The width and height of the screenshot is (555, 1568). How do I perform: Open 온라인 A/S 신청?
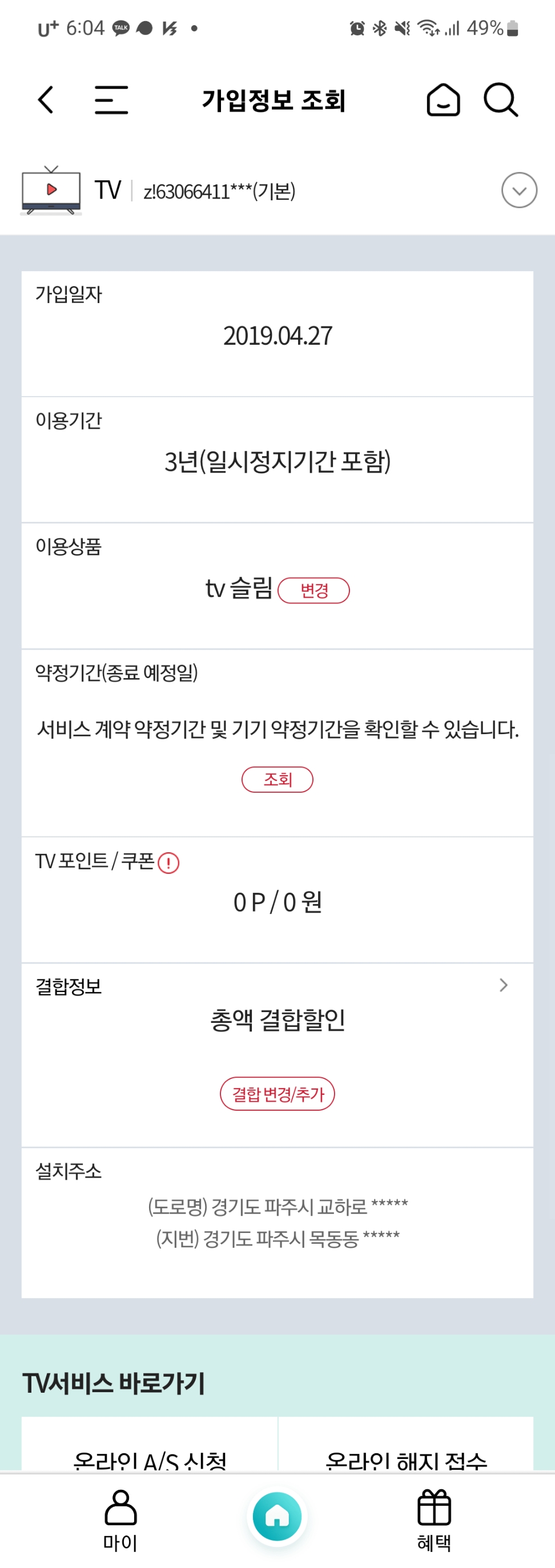(150, 1460)
